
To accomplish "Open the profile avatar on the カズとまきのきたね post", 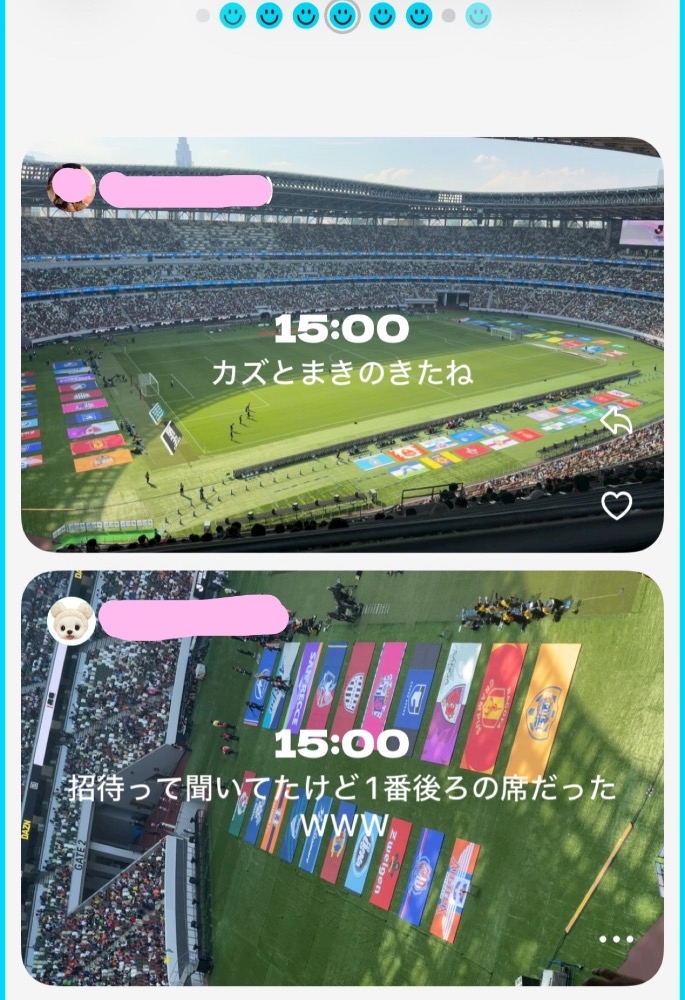I will (71, 188).
